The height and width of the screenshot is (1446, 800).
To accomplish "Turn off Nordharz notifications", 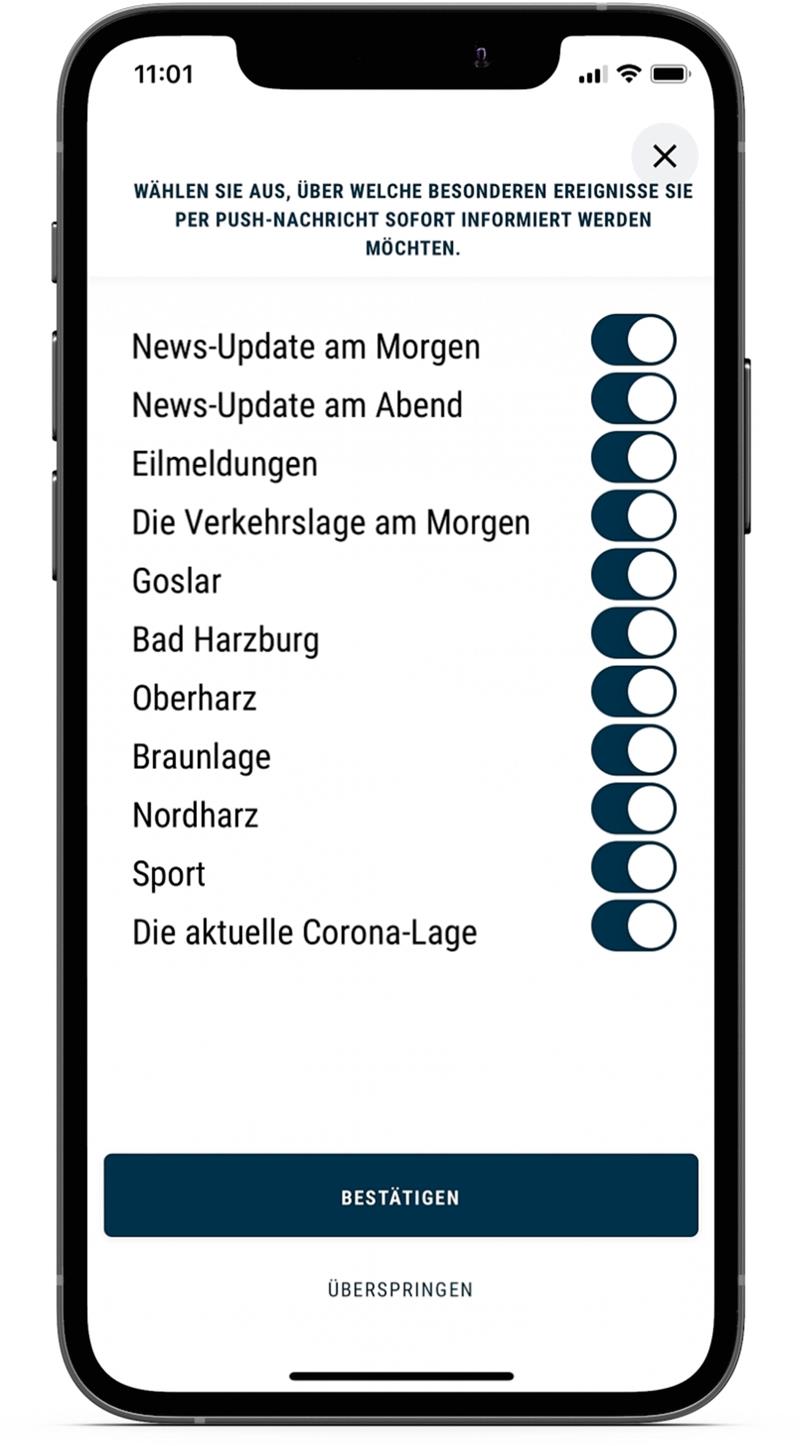I will click(x=633, y=809).
